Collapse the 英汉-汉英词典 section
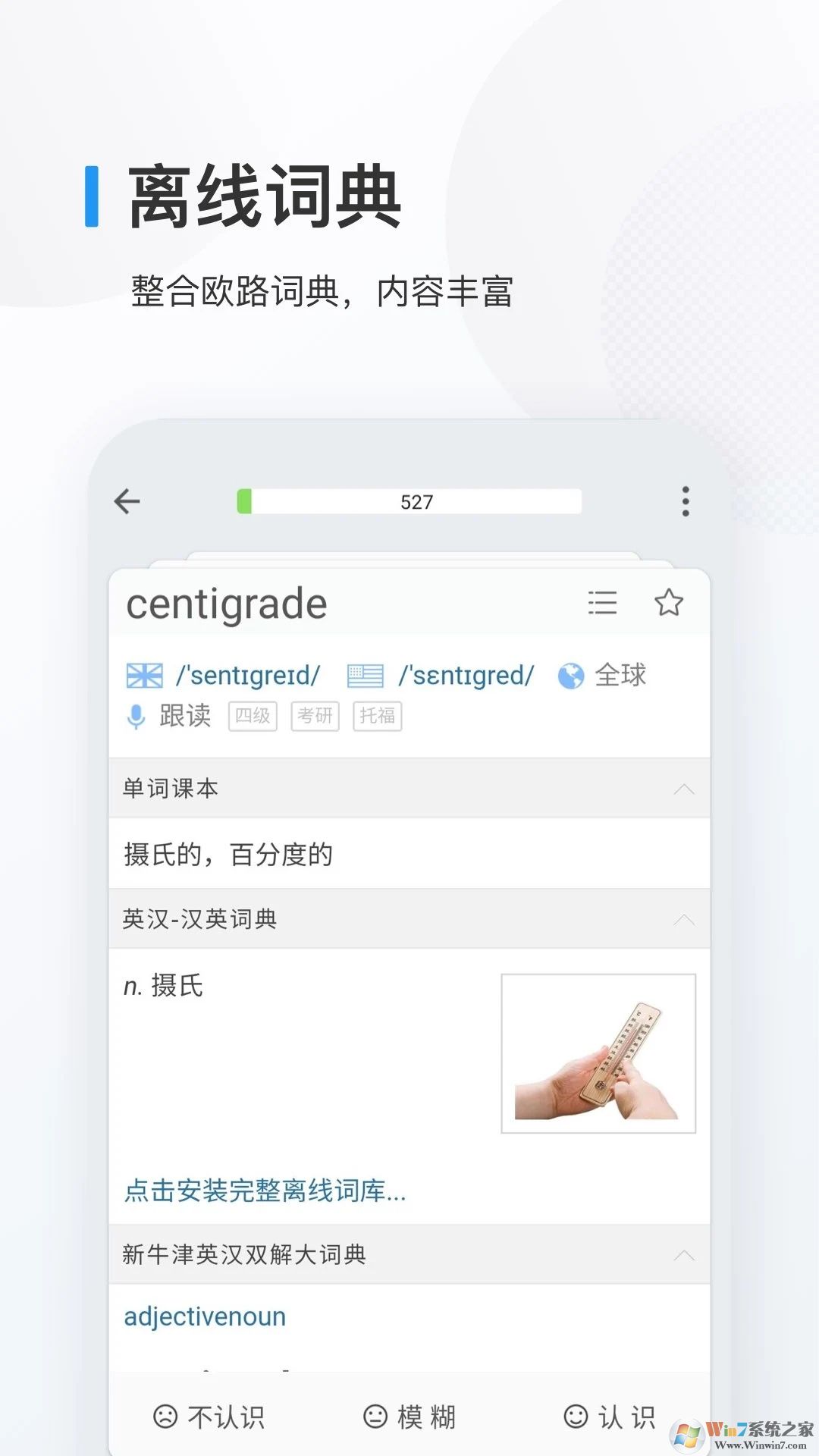Viewport: 819px width, 1456px height. coord(685,919)
